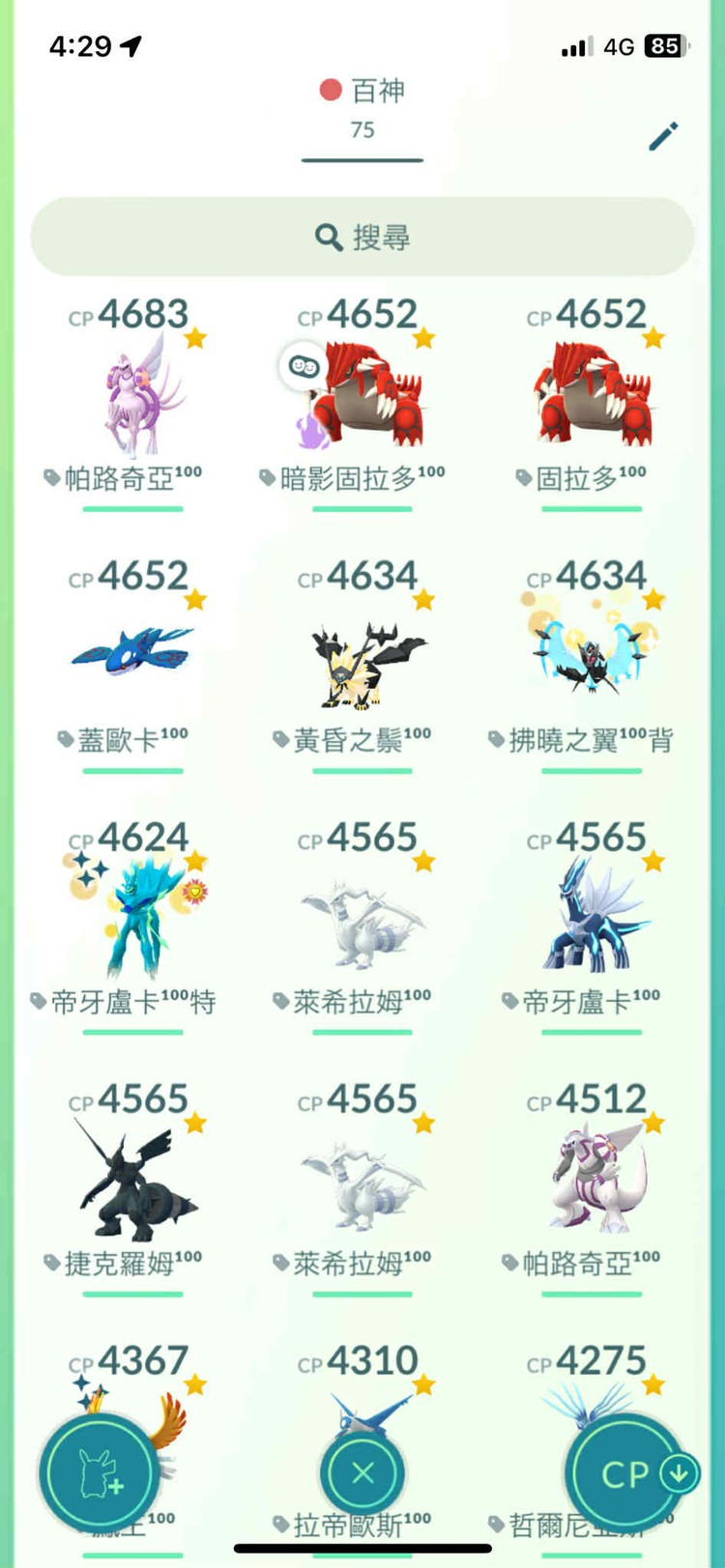725x1568 pixels.
Task: Change sort order with the CP button
Action: pos(626,1473)
